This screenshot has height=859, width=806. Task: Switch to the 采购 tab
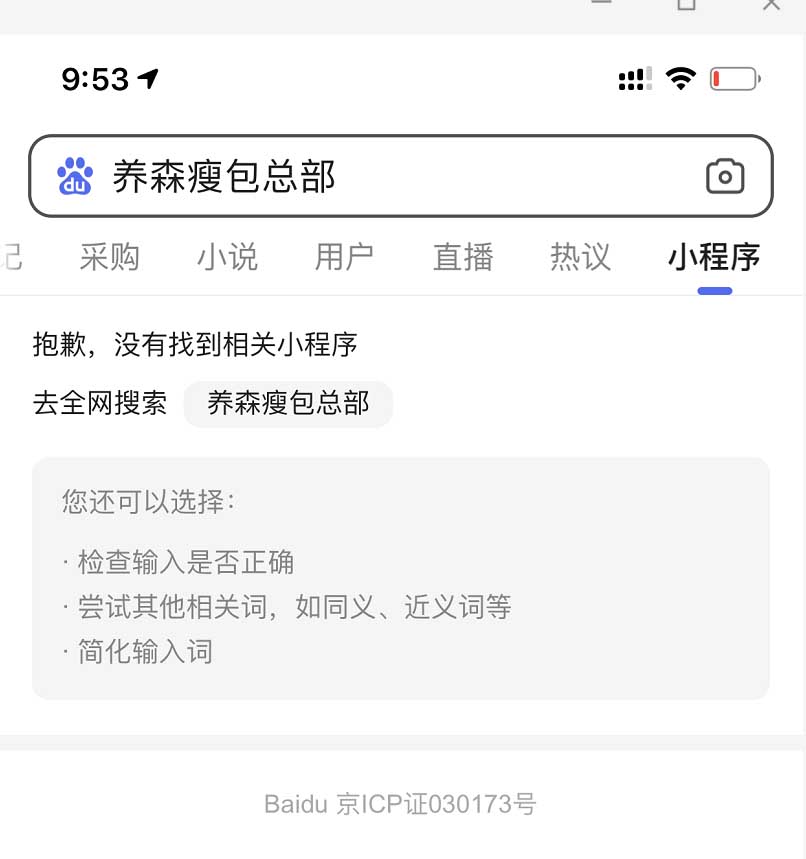coord(110,257)
